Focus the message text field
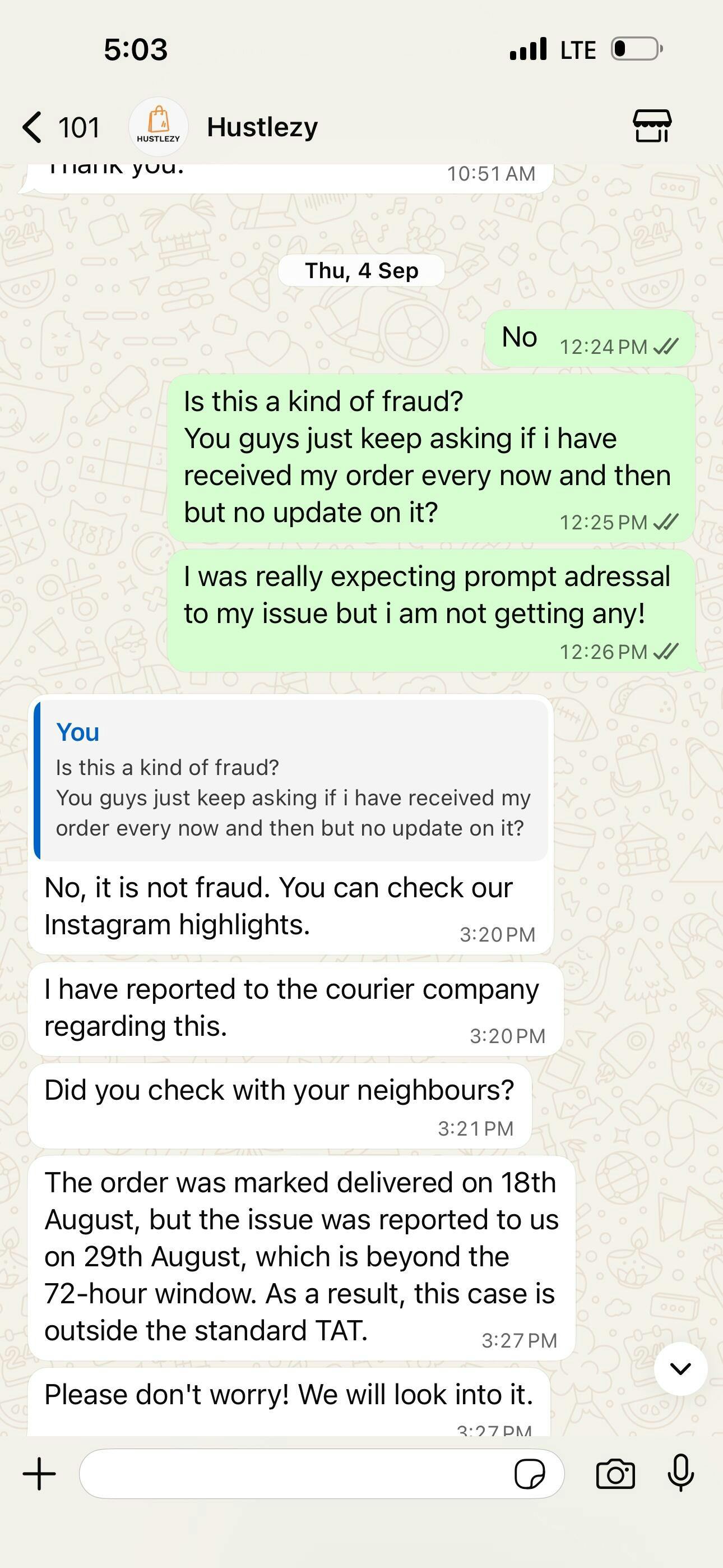The height and width of the screenshot is (1568, 723). pos(292,1474)
